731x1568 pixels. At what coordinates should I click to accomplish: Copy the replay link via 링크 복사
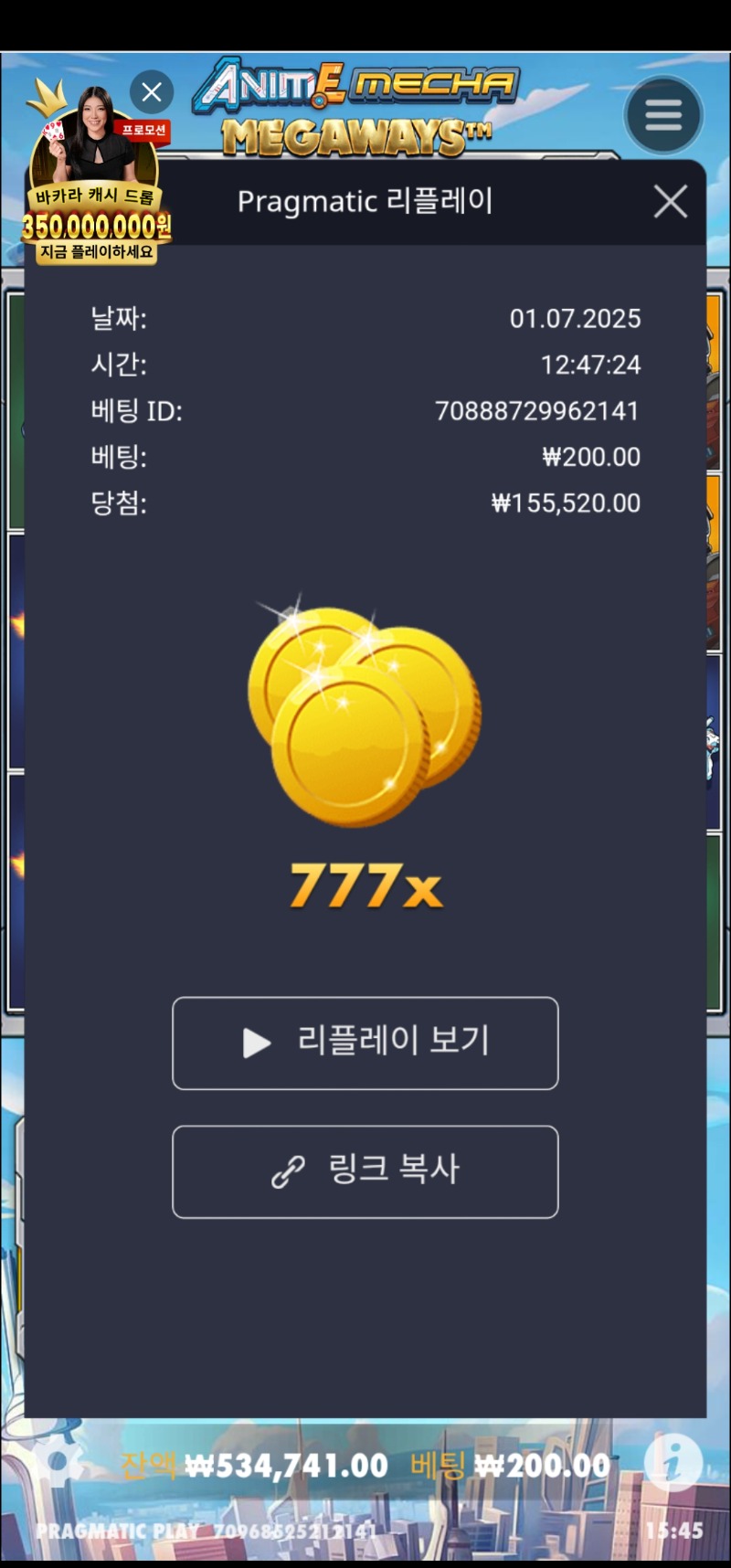pyautogui.click(x=365, y=1171)
